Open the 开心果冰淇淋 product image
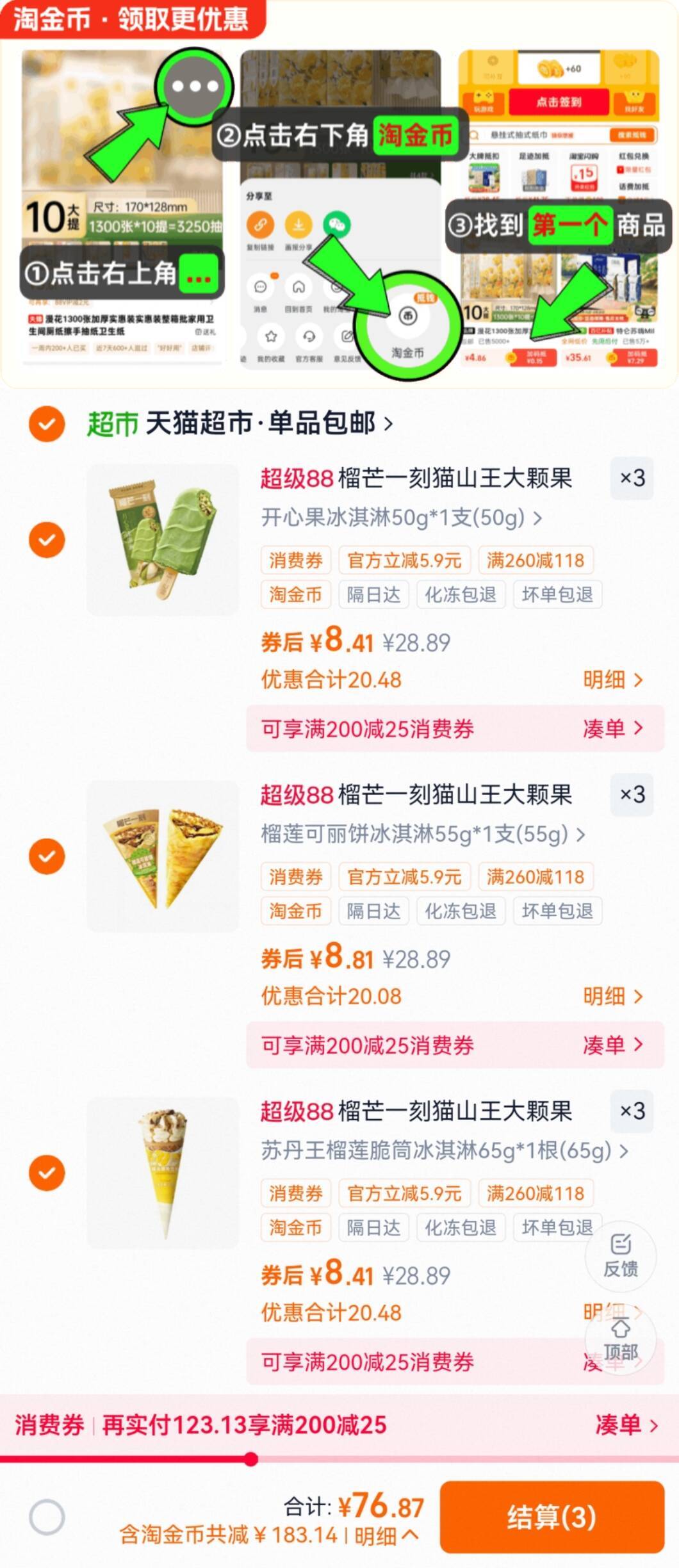The height and width of the screenshot is (1568, 679). coord(163,539)
